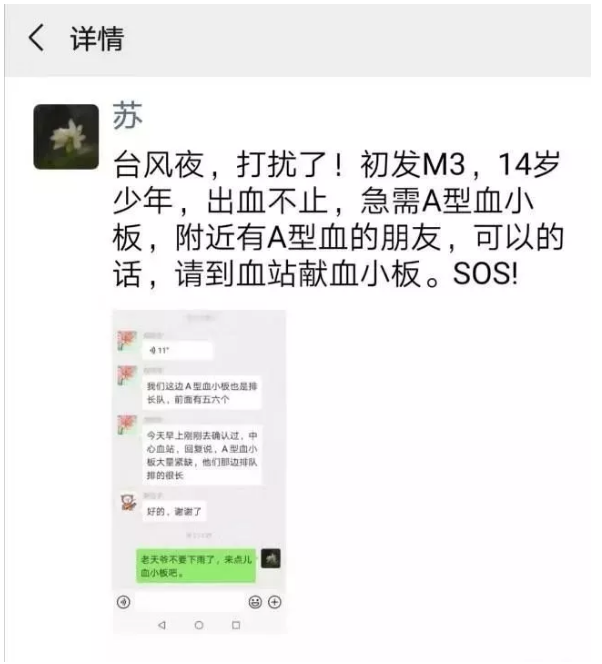
Task: Open 苏's profile avatar
Action: coord(66,136)
